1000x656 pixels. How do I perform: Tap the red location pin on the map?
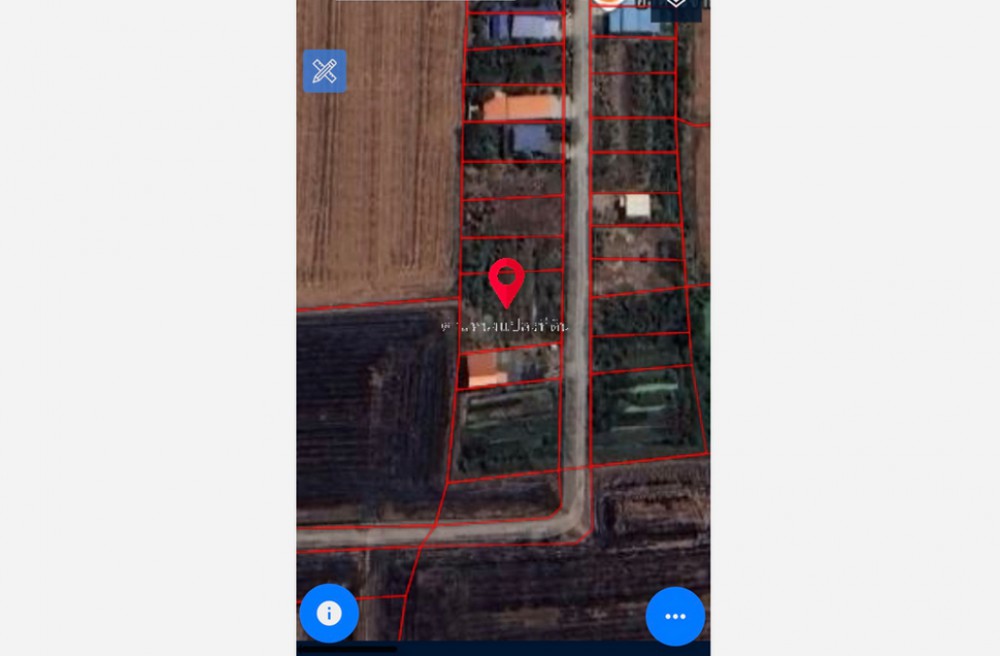tap(507, 280)
